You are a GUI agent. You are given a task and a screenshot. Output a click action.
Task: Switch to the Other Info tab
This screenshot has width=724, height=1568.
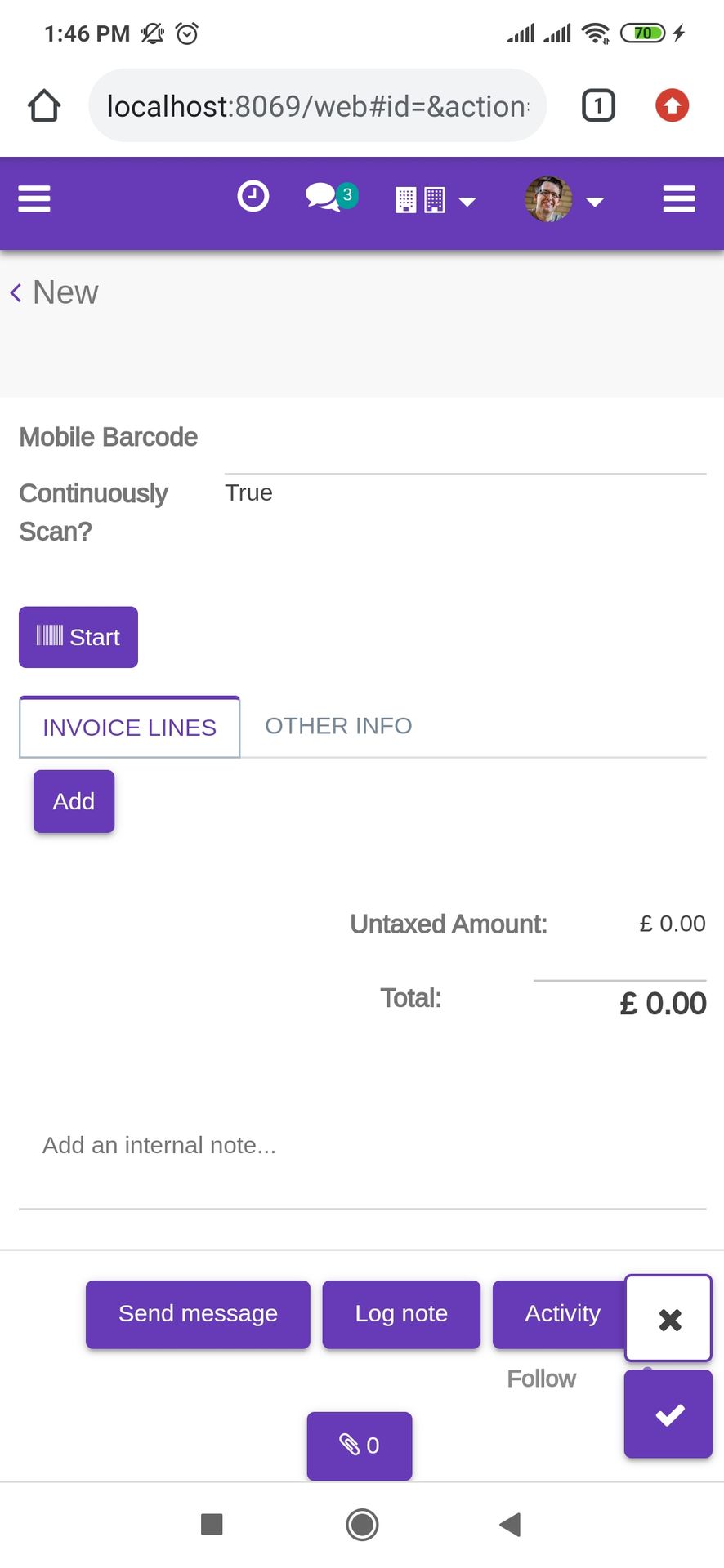338,726
